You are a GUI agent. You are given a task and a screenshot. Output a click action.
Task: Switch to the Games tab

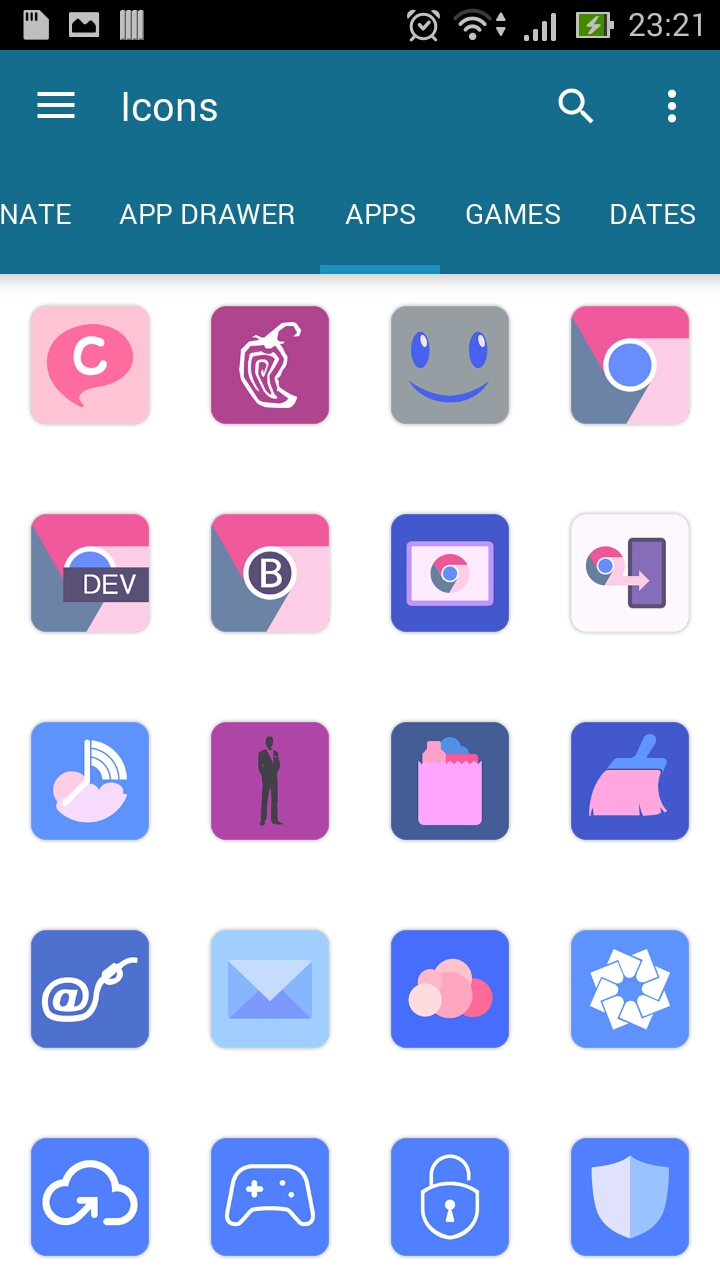click(513, 214)
